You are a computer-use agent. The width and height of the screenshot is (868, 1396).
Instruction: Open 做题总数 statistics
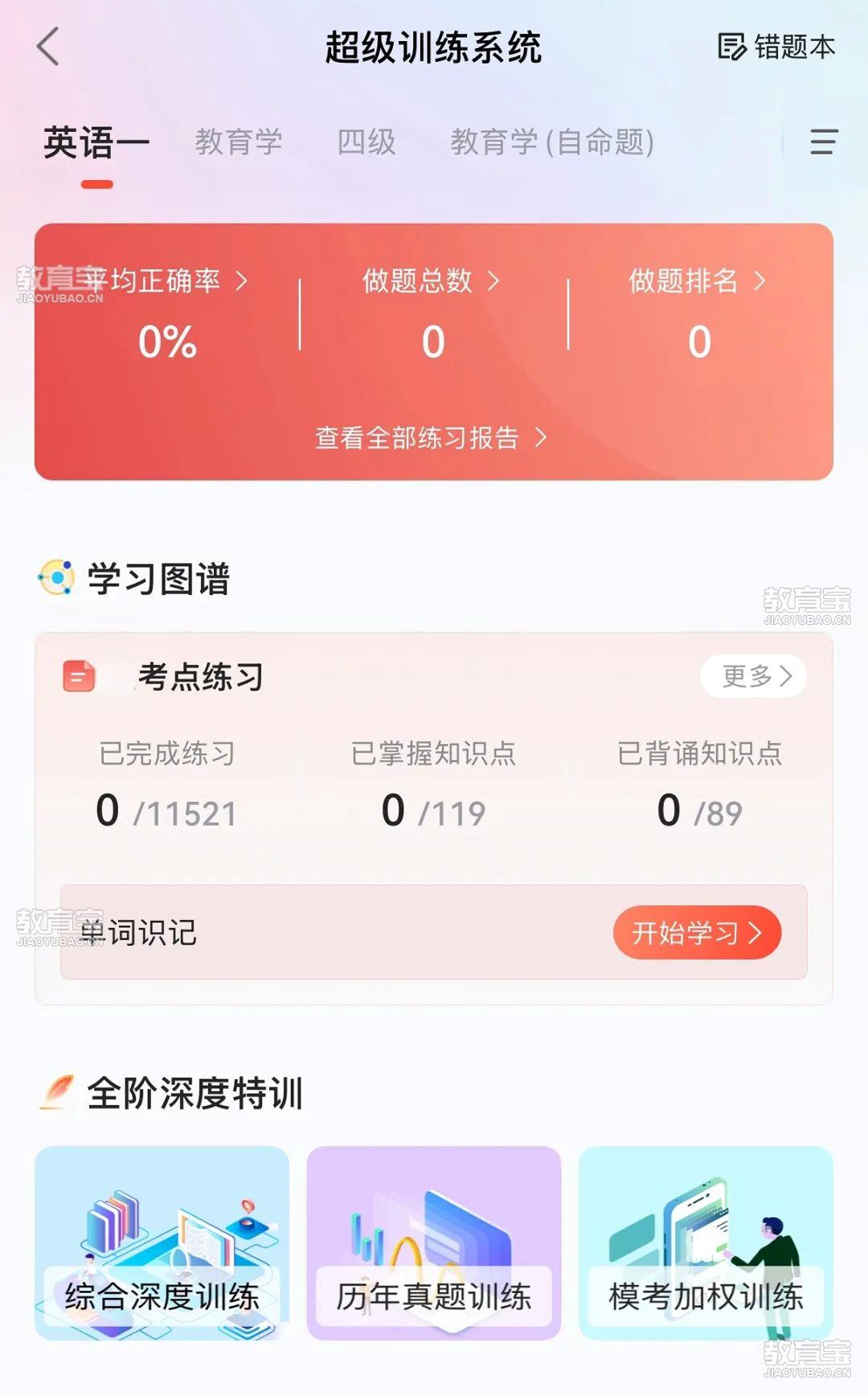point(432,281)
